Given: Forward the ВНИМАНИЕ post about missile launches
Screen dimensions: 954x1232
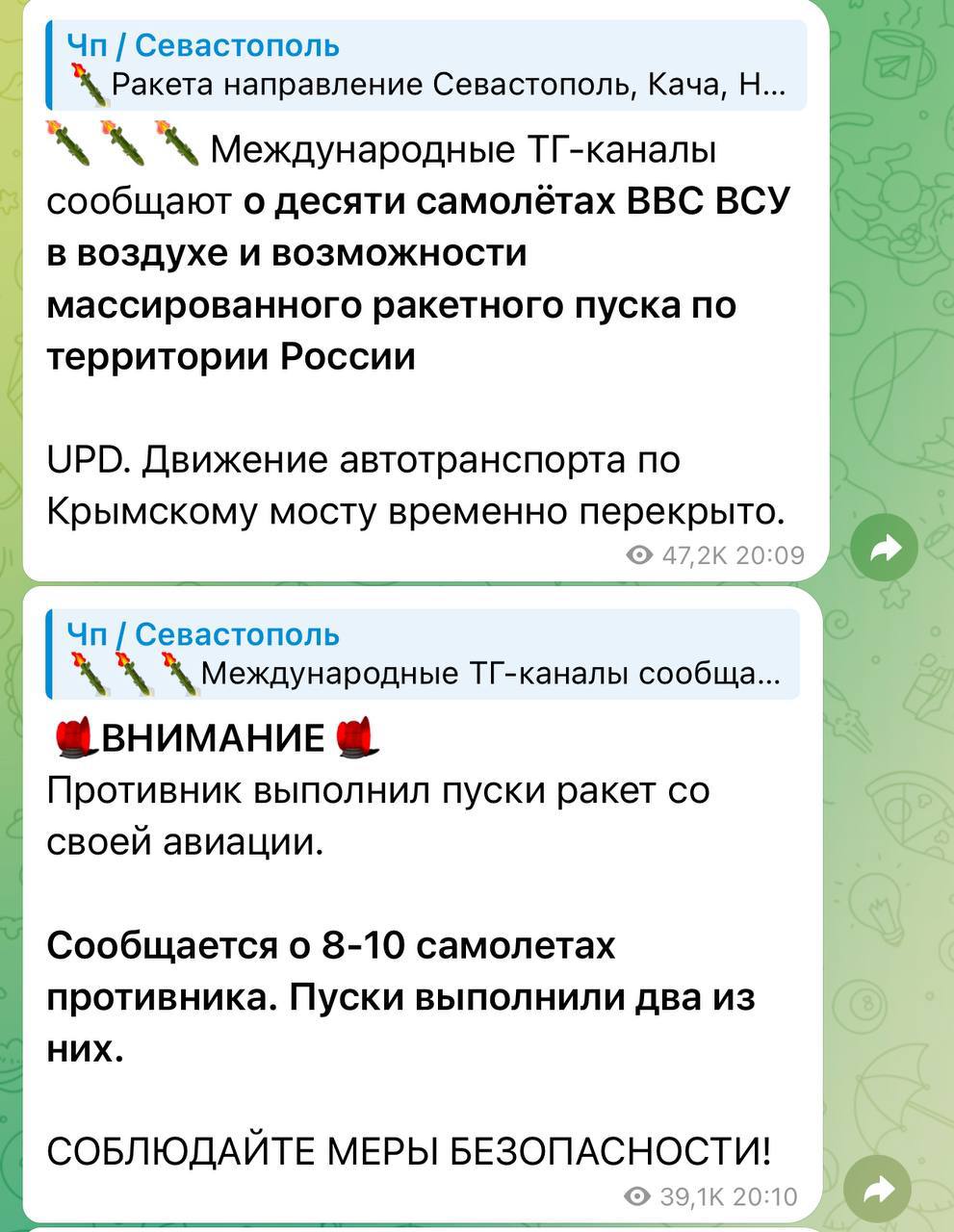Looking at the screenshot, I should pyautogui.click(x=878, y=1192).
